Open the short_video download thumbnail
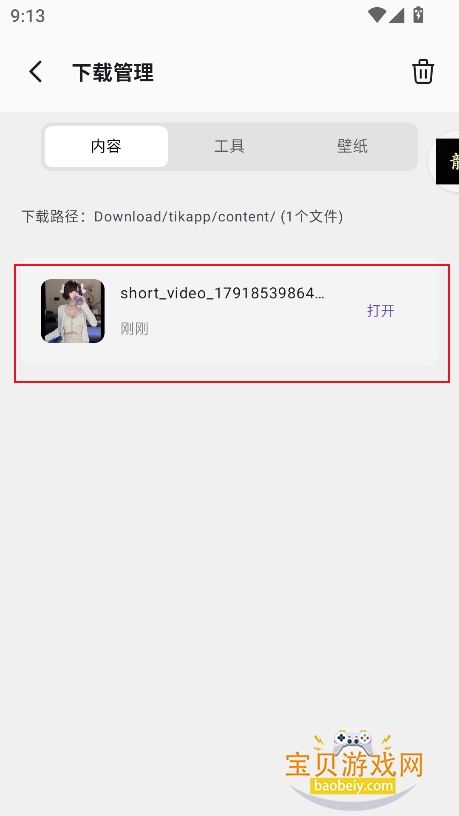 (x=73, y=311)
